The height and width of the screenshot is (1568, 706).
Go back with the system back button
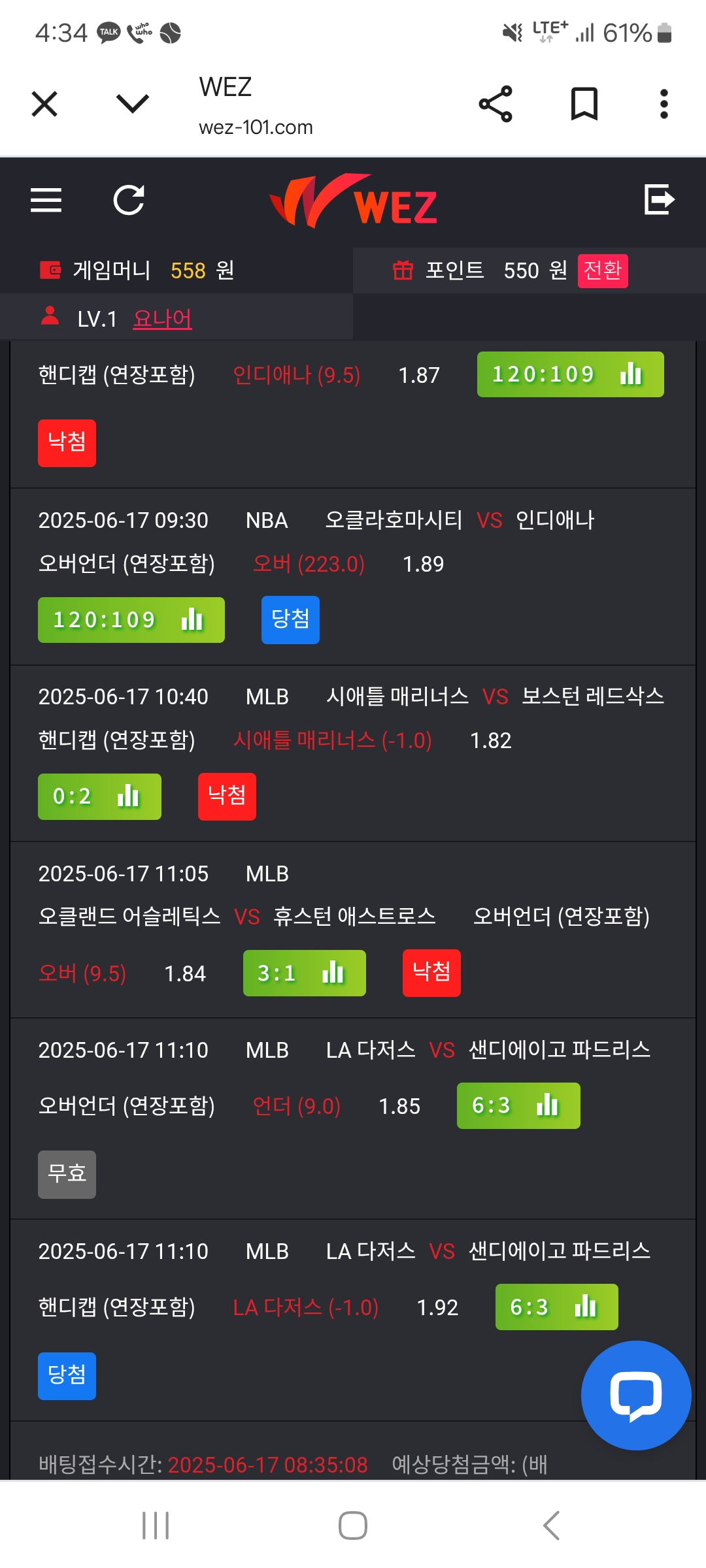551,1526
